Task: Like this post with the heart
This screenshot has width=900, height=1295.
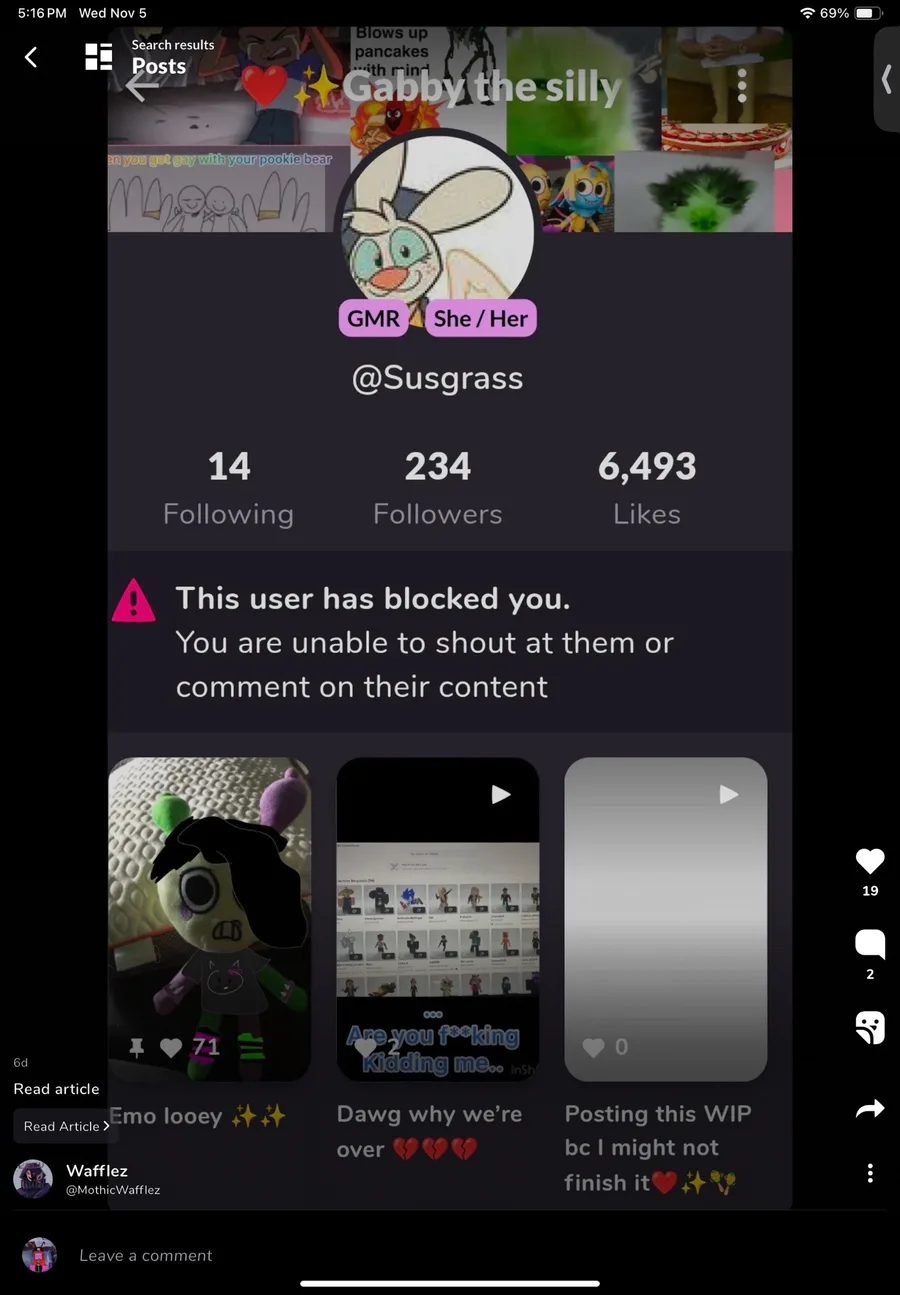Action: click(x=870, y=860)
